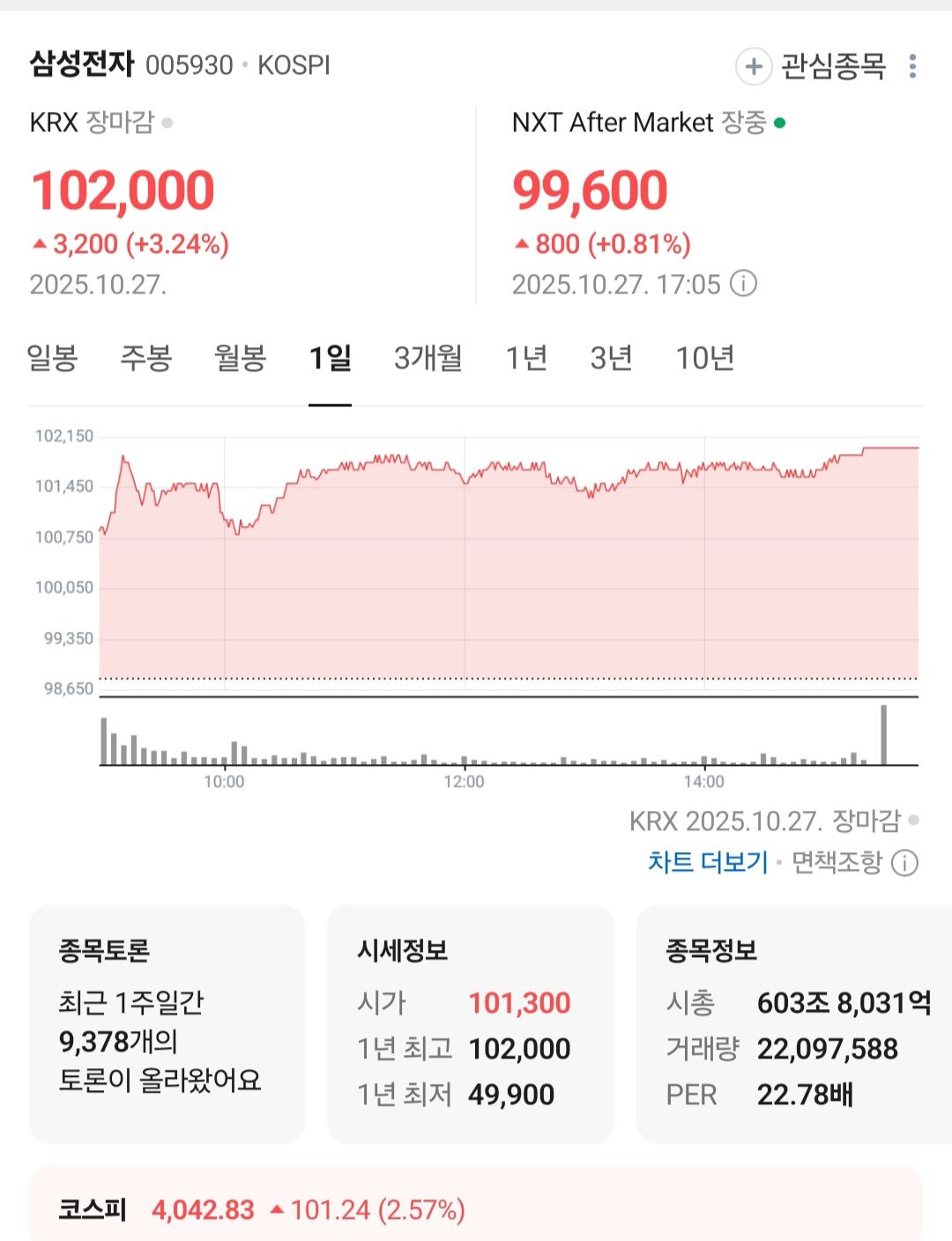
Task: Show the 1년 chart range
Action: pos(526,359)
